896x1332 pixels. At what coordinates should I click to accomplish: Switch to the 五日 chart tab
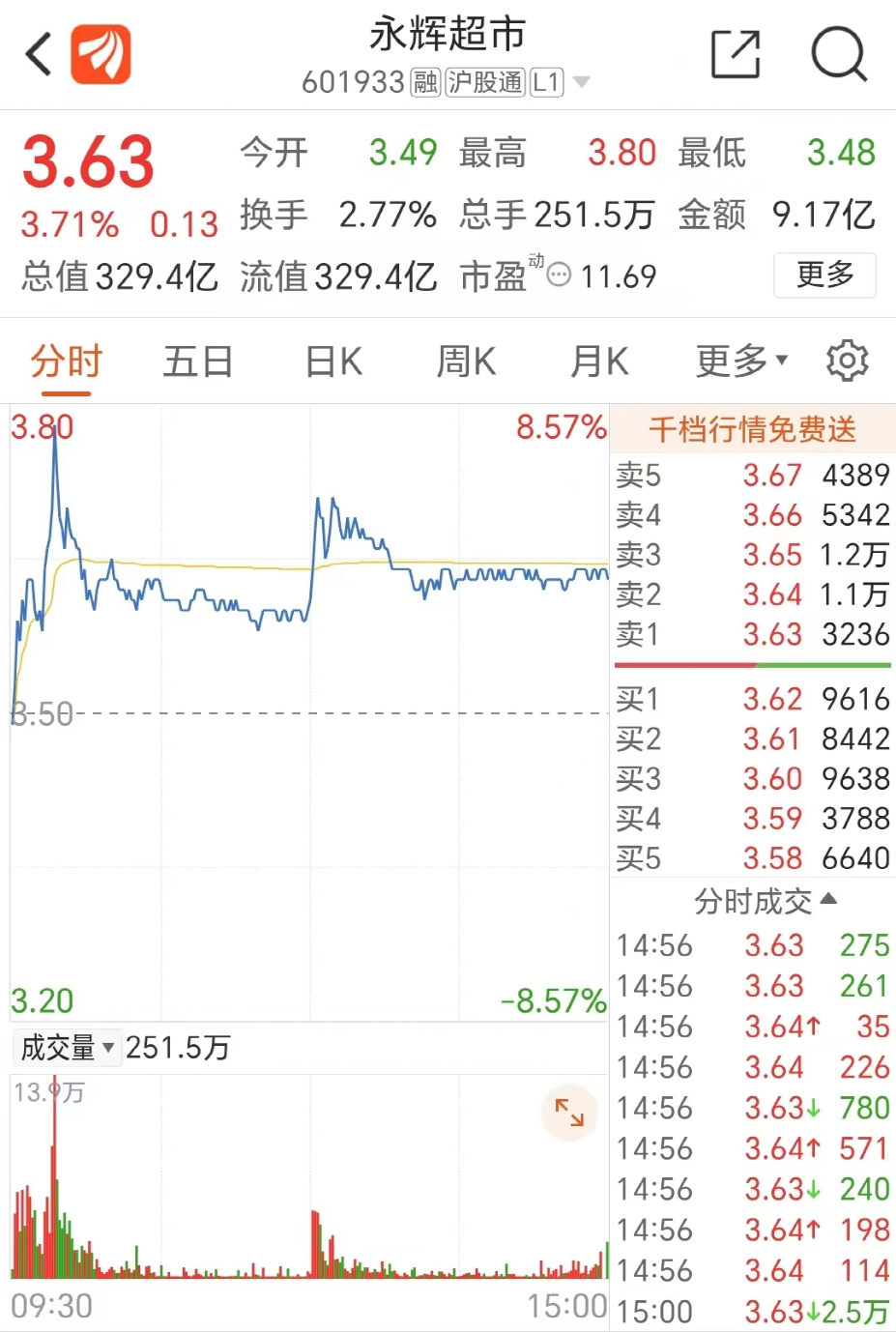pos(198,362)
